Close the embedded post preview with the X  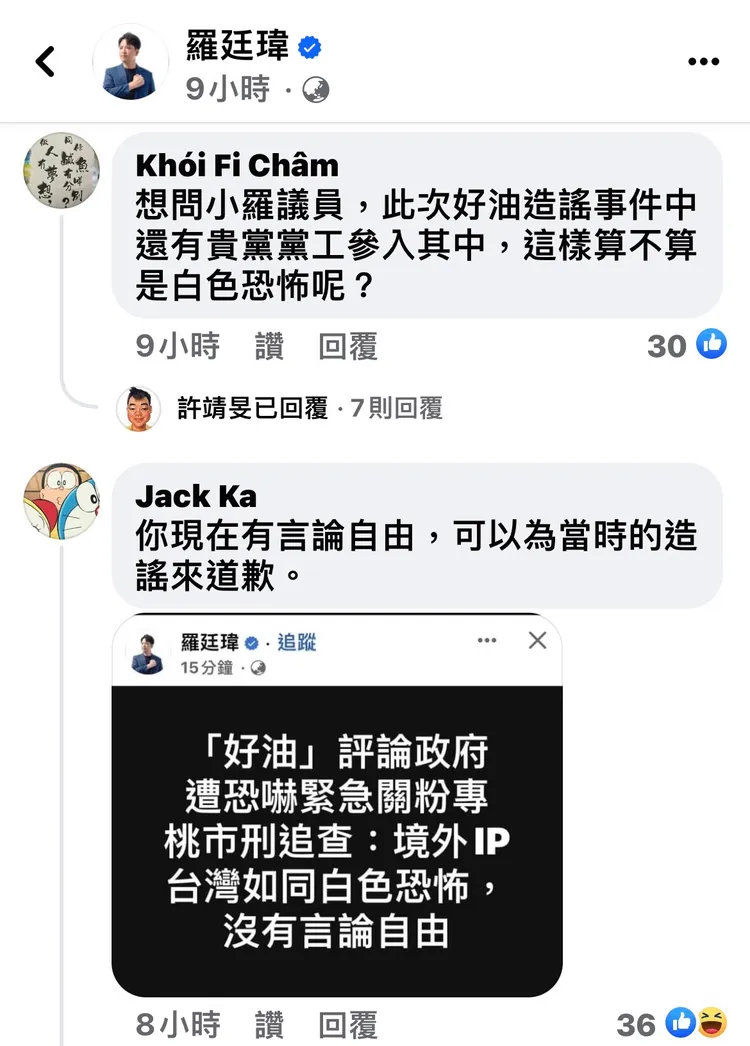(537, 641)
